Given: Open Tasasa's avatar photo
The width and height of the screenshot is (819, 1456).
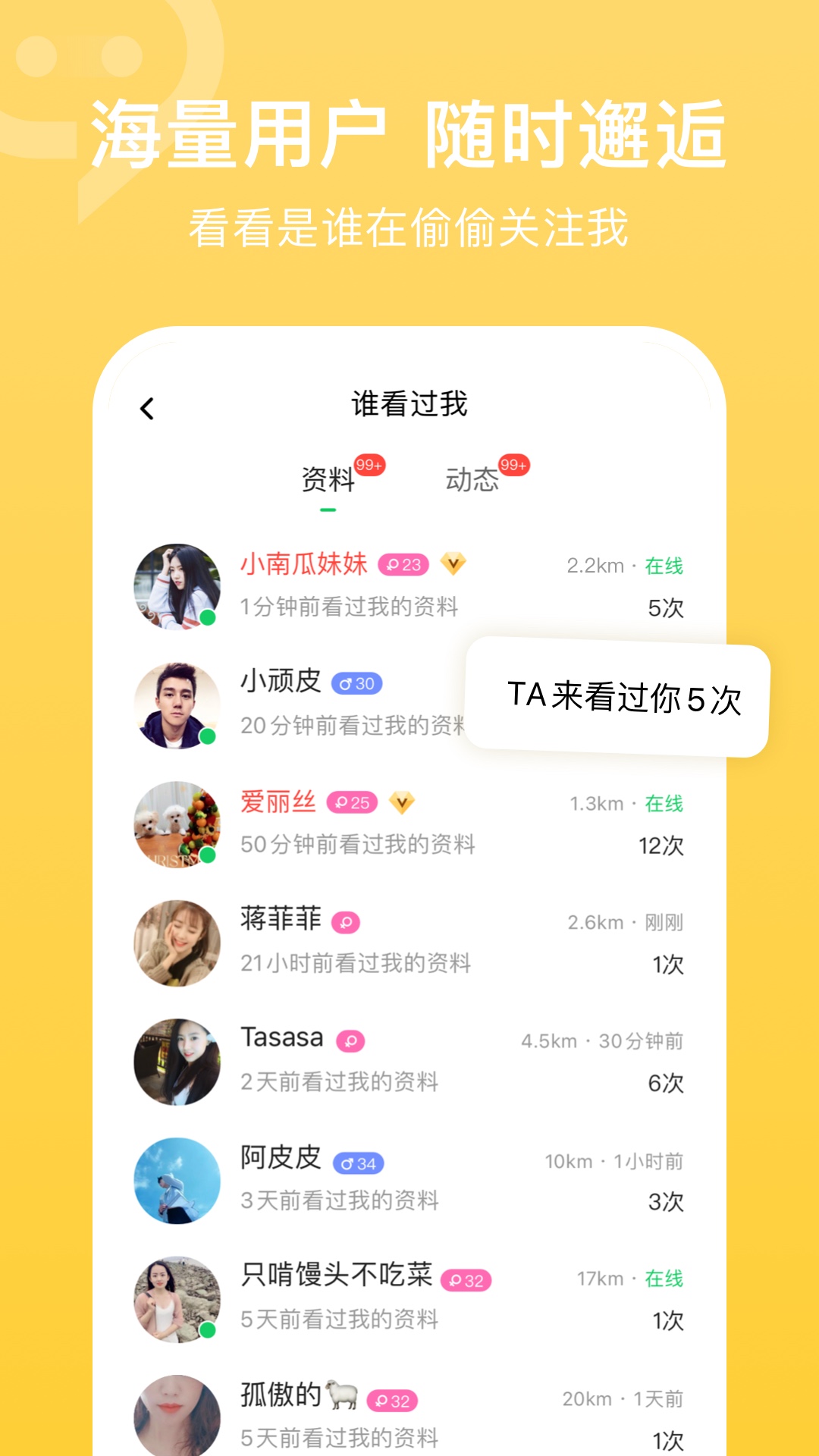Looking at the screenshot, I should (176, 1060).
